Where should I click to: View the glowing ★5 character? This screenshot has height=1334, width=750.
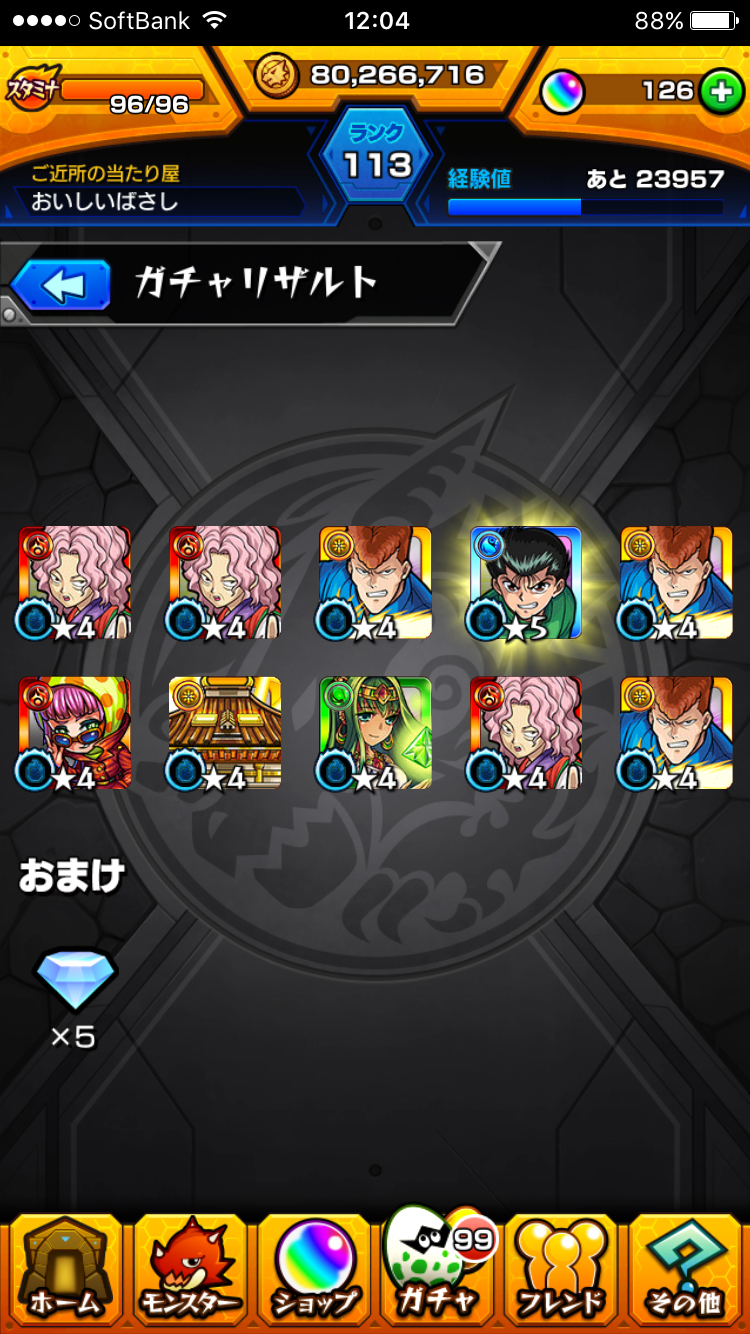(x=526, y=583)
